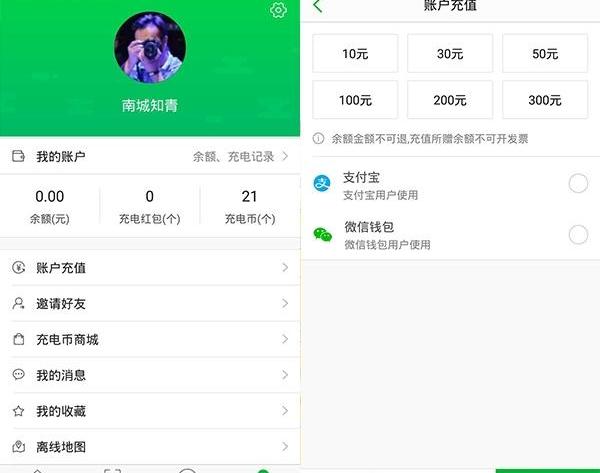Viewport: 600px width, 473px height.
Task: Open 我的收藏 favorites
Action: coord(150,411)
